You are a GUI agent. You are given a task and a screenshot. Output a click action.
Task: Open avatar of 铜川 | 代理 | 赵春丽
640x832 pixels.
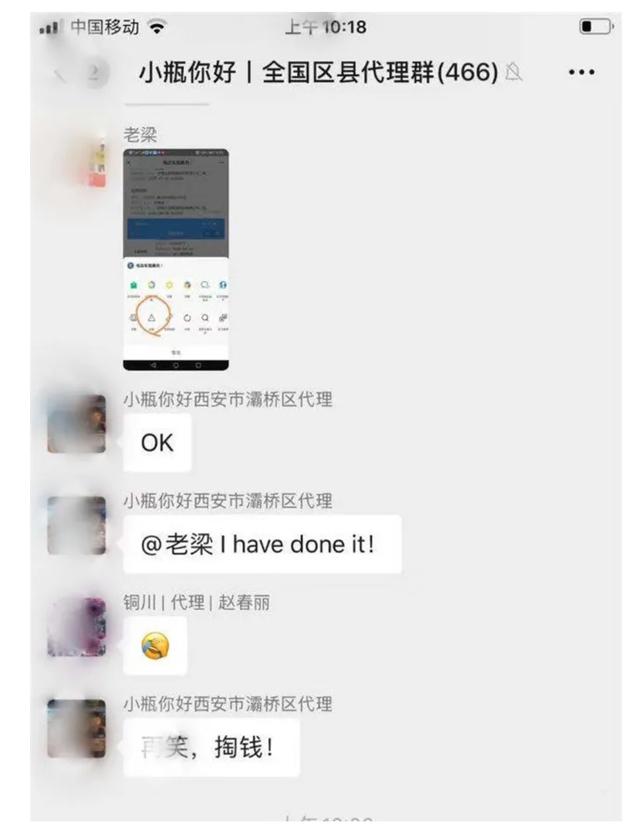77,626
